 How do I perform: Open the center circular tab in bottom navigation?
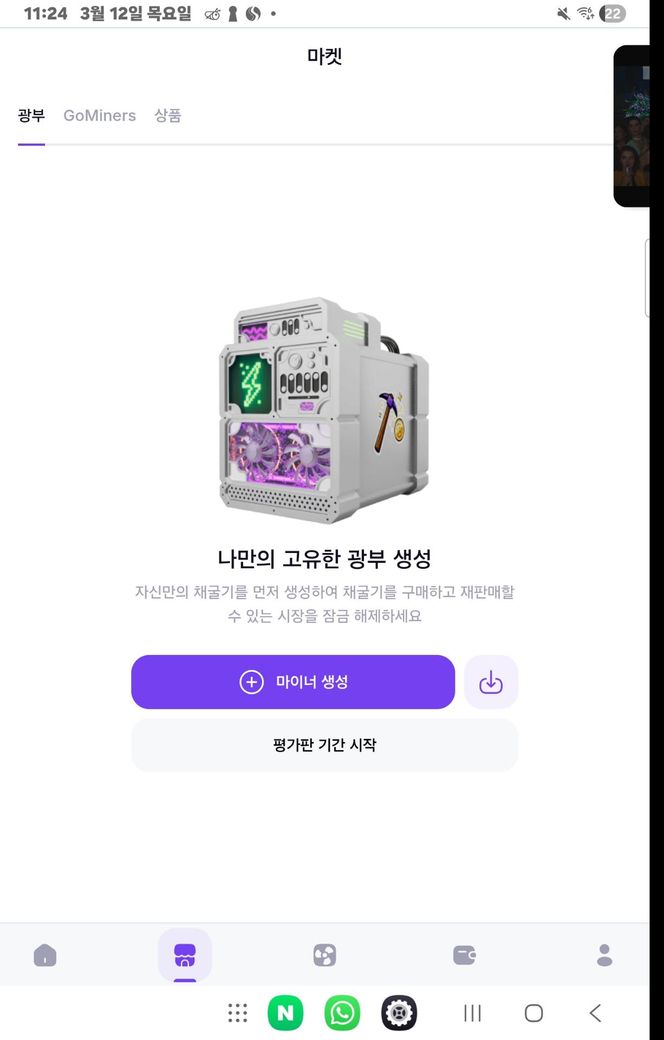pos(325,955)
